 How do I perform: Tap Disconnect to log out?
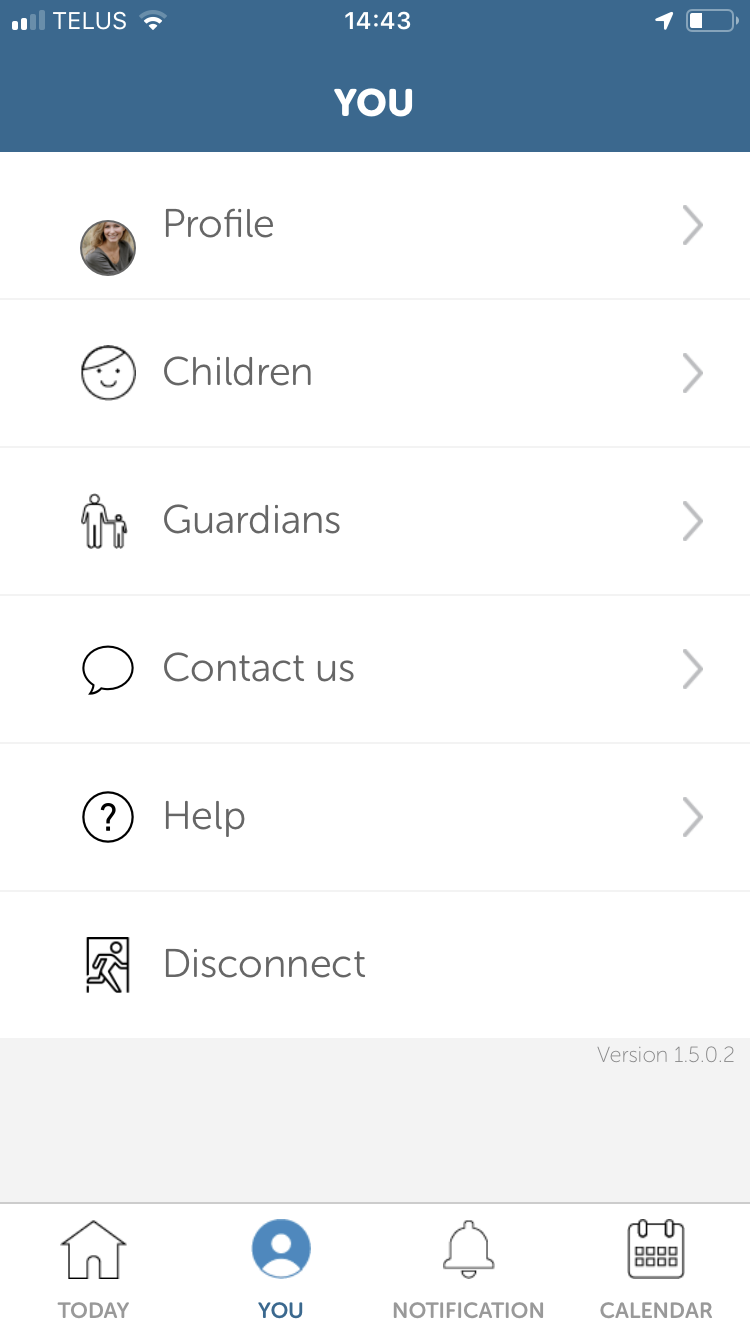tap(375, 965)
